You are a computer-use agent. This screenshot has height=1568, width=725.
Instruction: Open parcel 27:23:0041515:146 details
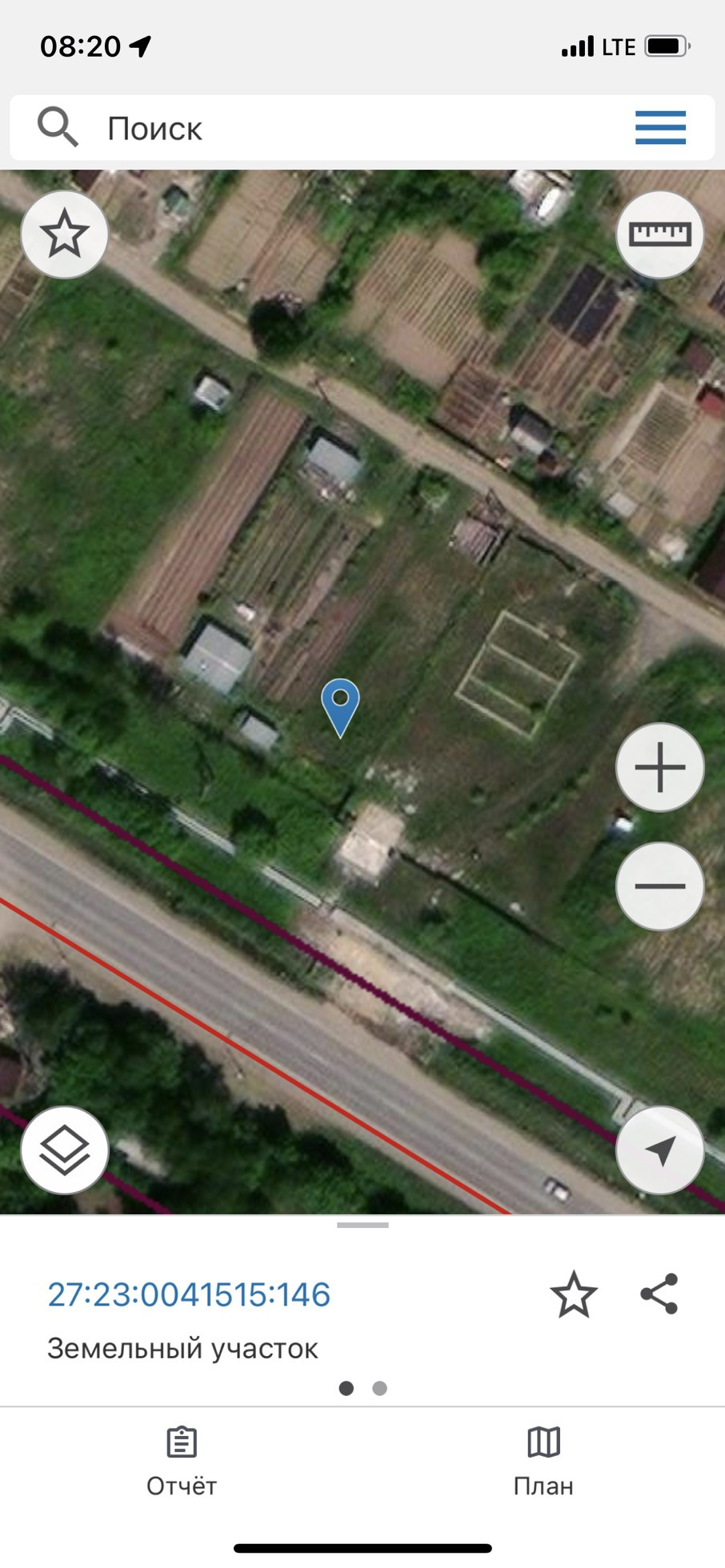(x=189, y=1294)
